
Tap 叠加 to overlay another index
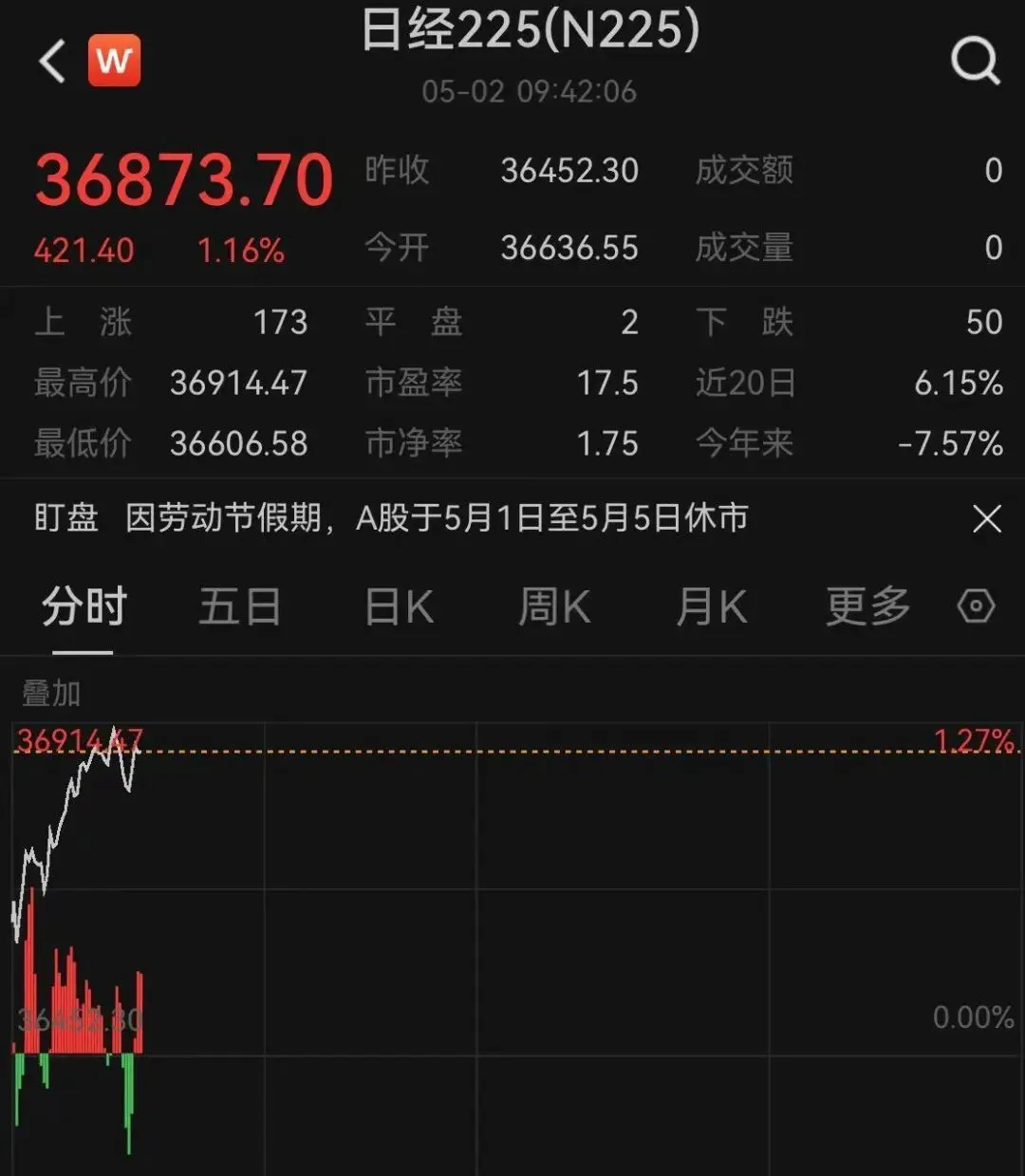click(x=51, y=694)
